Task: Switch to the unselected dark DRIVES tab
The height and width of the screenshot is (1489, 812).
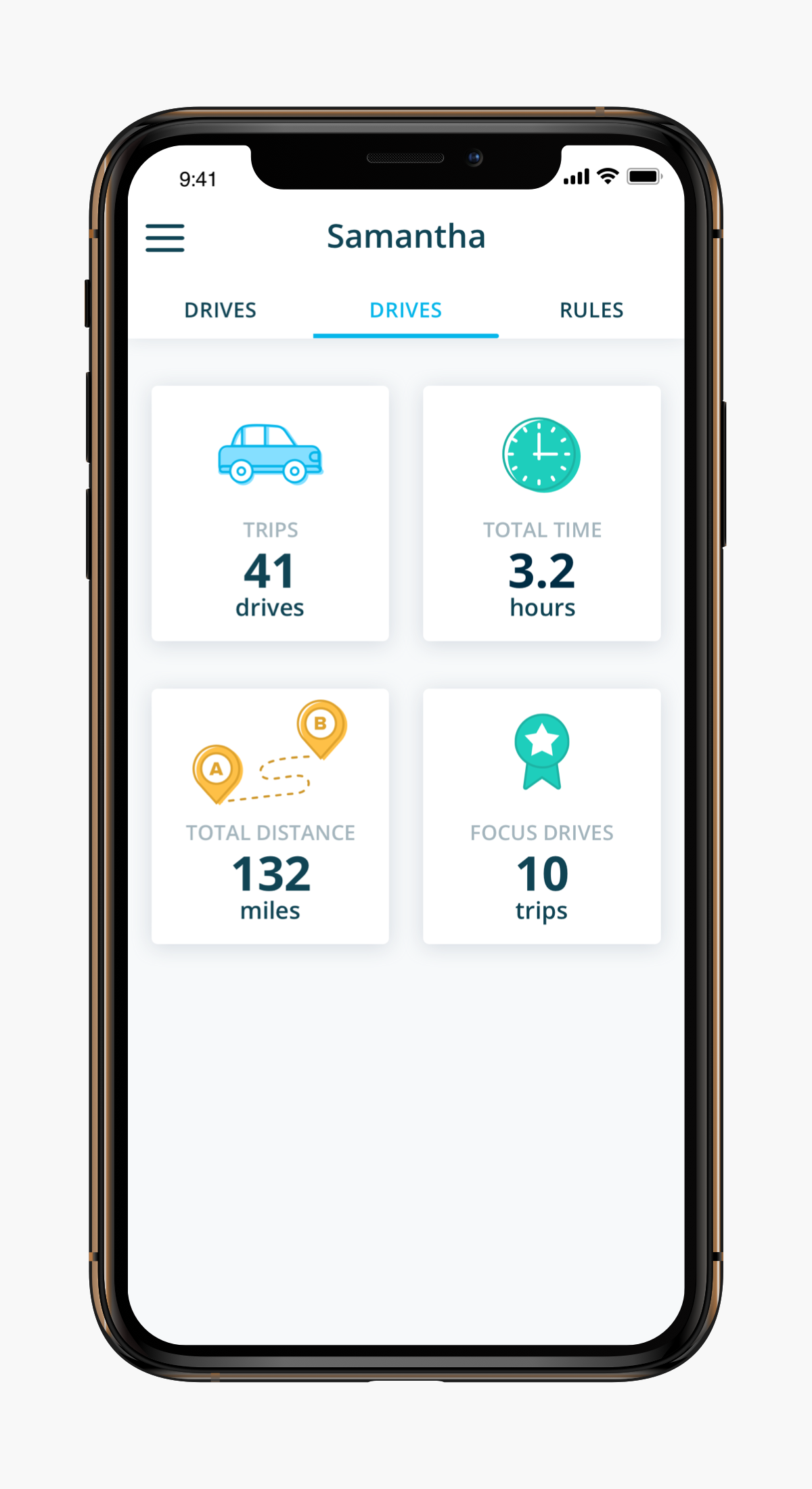Action: 220,310
